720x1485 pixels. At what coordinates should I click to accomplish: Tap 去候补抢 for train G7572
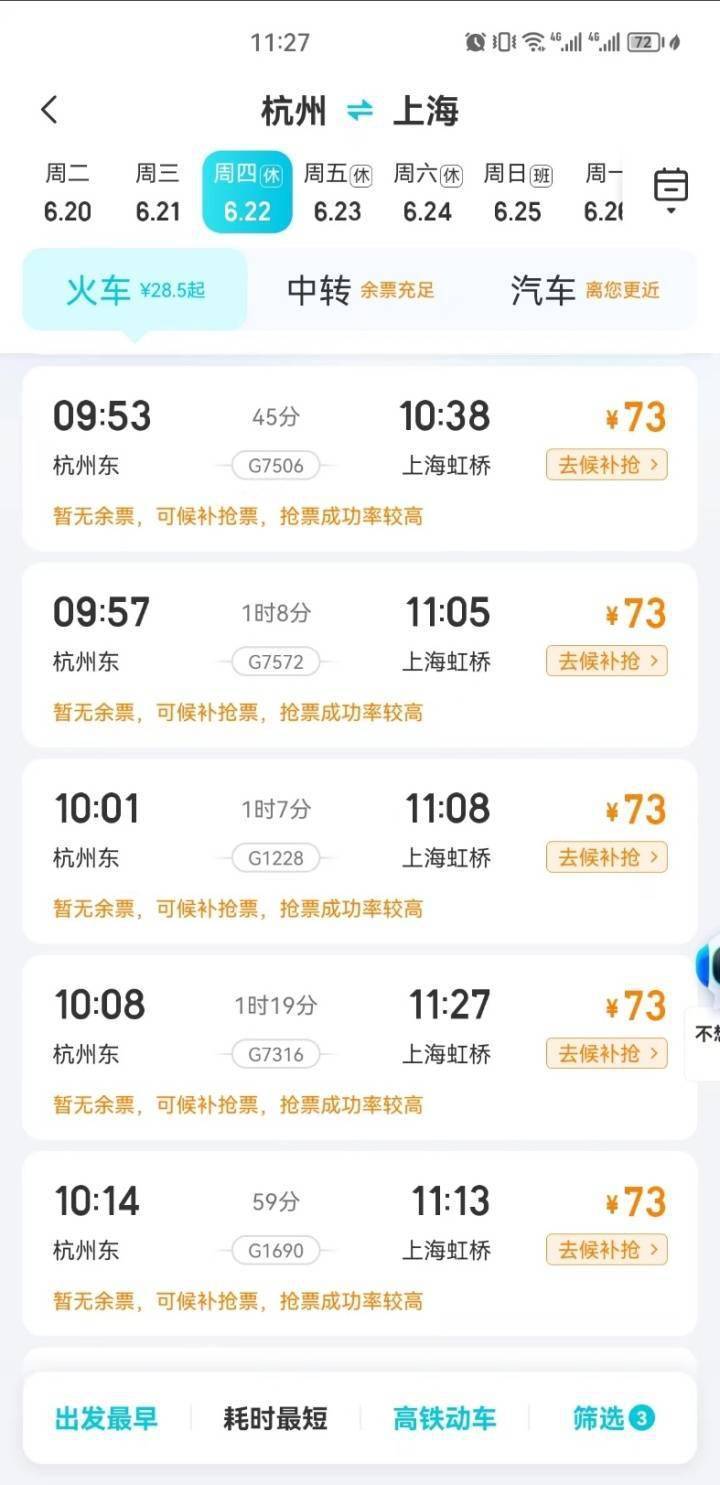606,661
